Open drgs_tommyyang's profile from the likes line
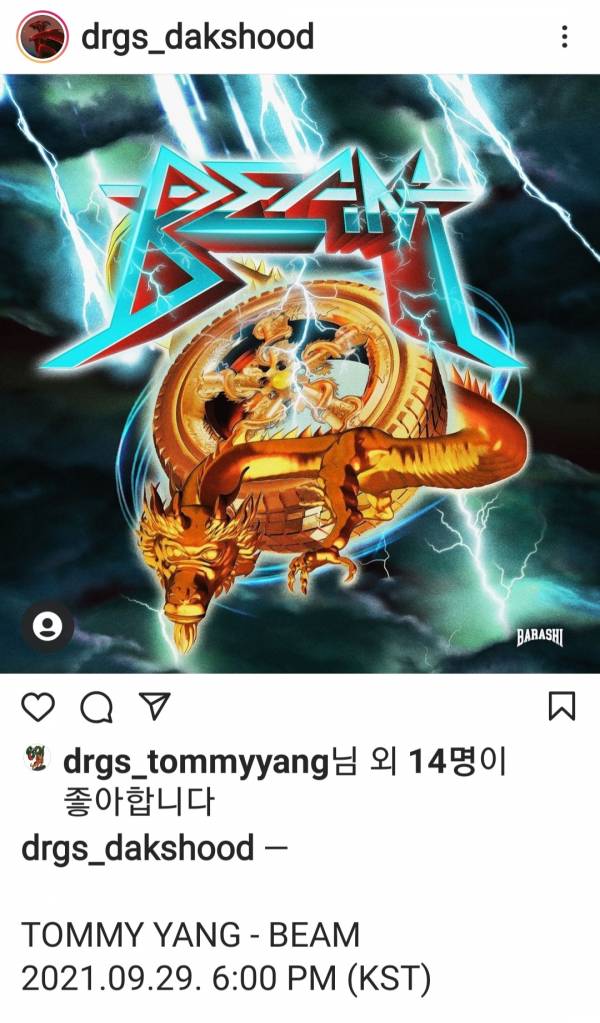Image resolution: width=600 pixels, height=1023 pixels. pyautogui.click(x=195, y=764)
